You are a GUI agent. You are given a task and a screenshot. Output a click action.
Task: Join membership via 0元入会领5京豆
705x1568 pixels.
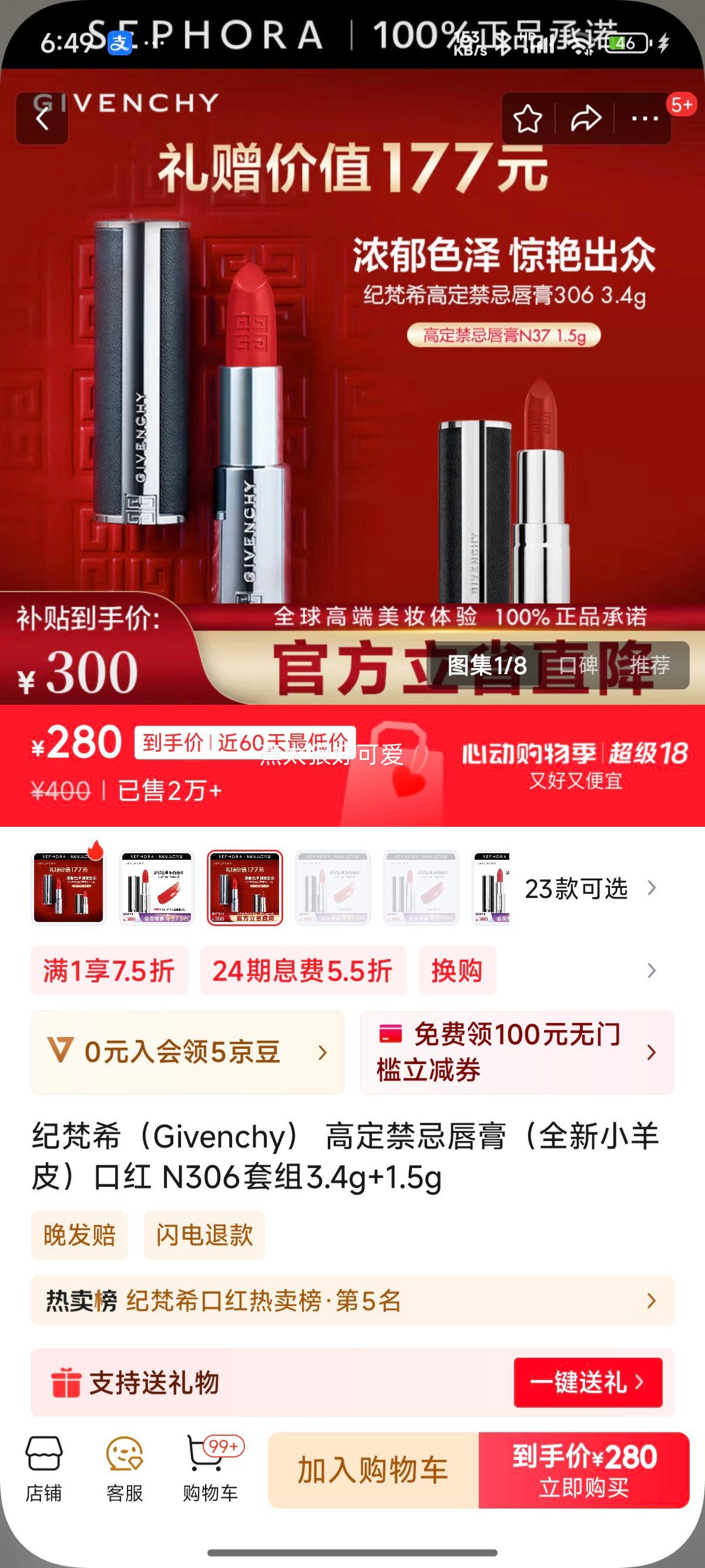pos(187,1052)
